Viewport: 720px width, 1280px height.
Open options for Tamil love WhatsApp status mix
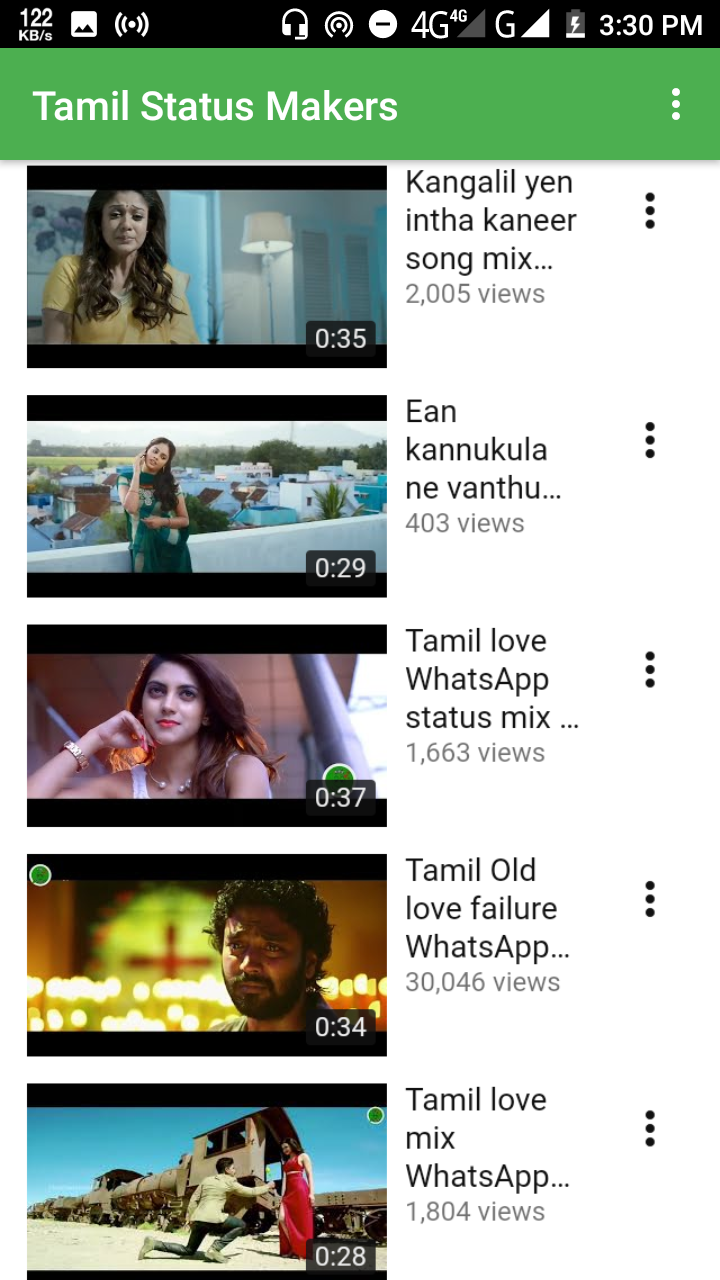pyautogui.click(x=649, y=670)
